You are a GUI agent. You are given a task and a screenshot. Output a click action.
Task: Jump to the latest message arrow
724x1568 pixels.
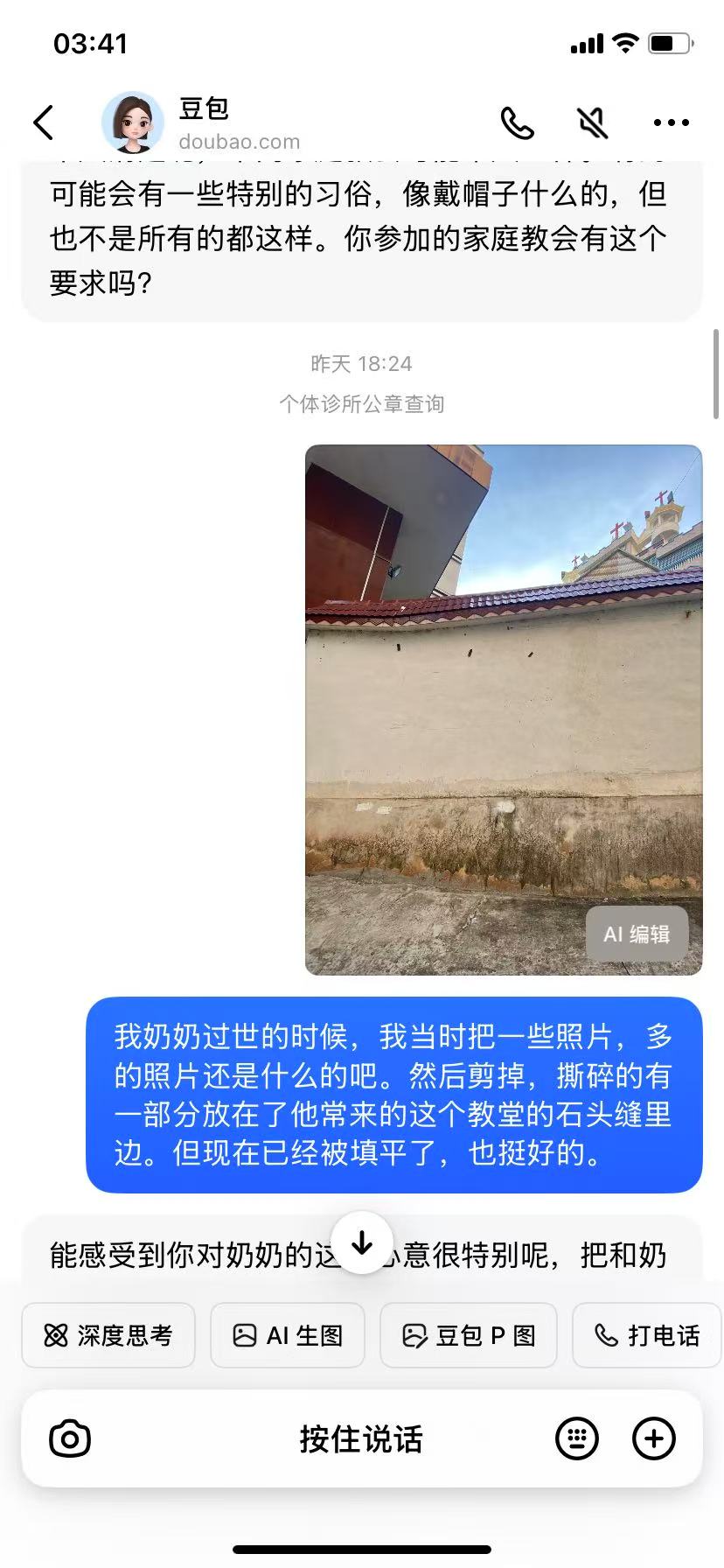(362, 1243)
